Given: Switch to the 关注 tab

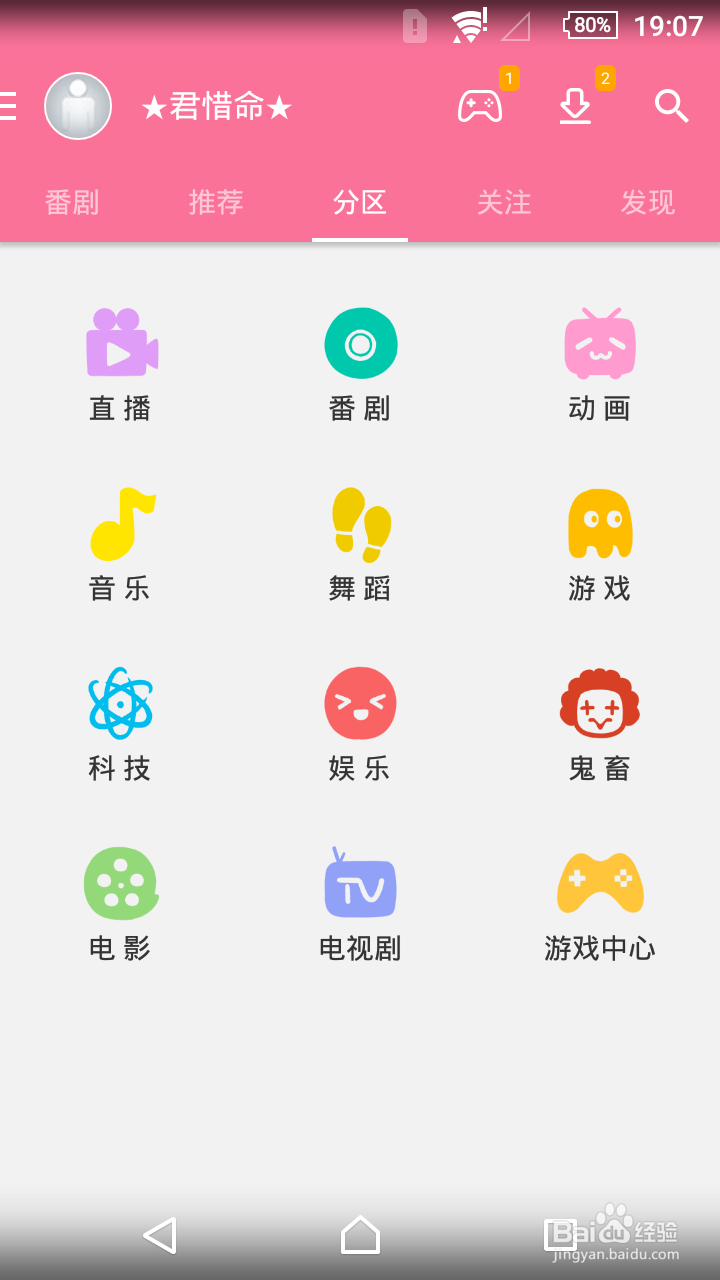Looking at the screenshot, I should click(504, 203).
